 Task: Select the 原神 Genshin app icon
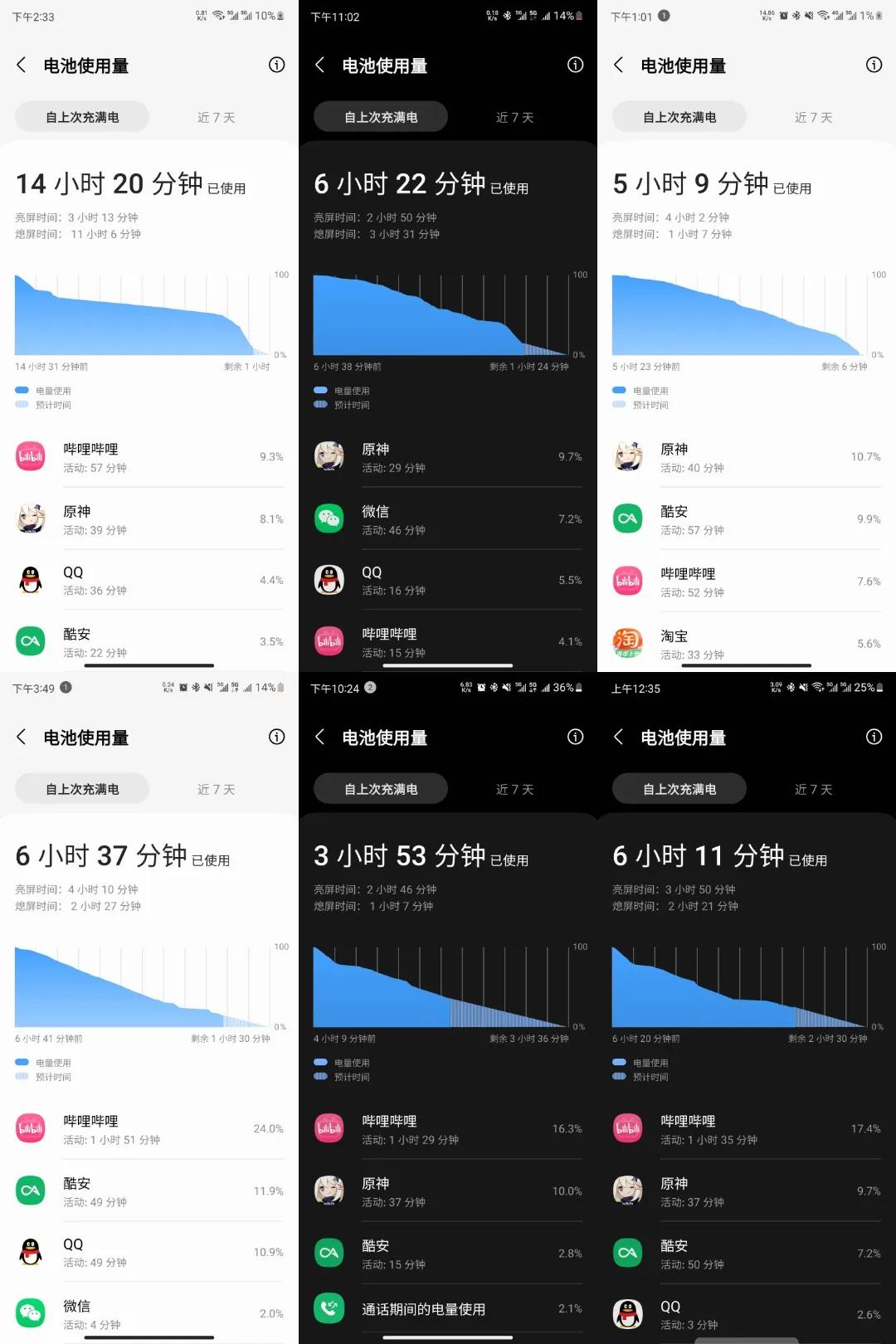(30, 519)
